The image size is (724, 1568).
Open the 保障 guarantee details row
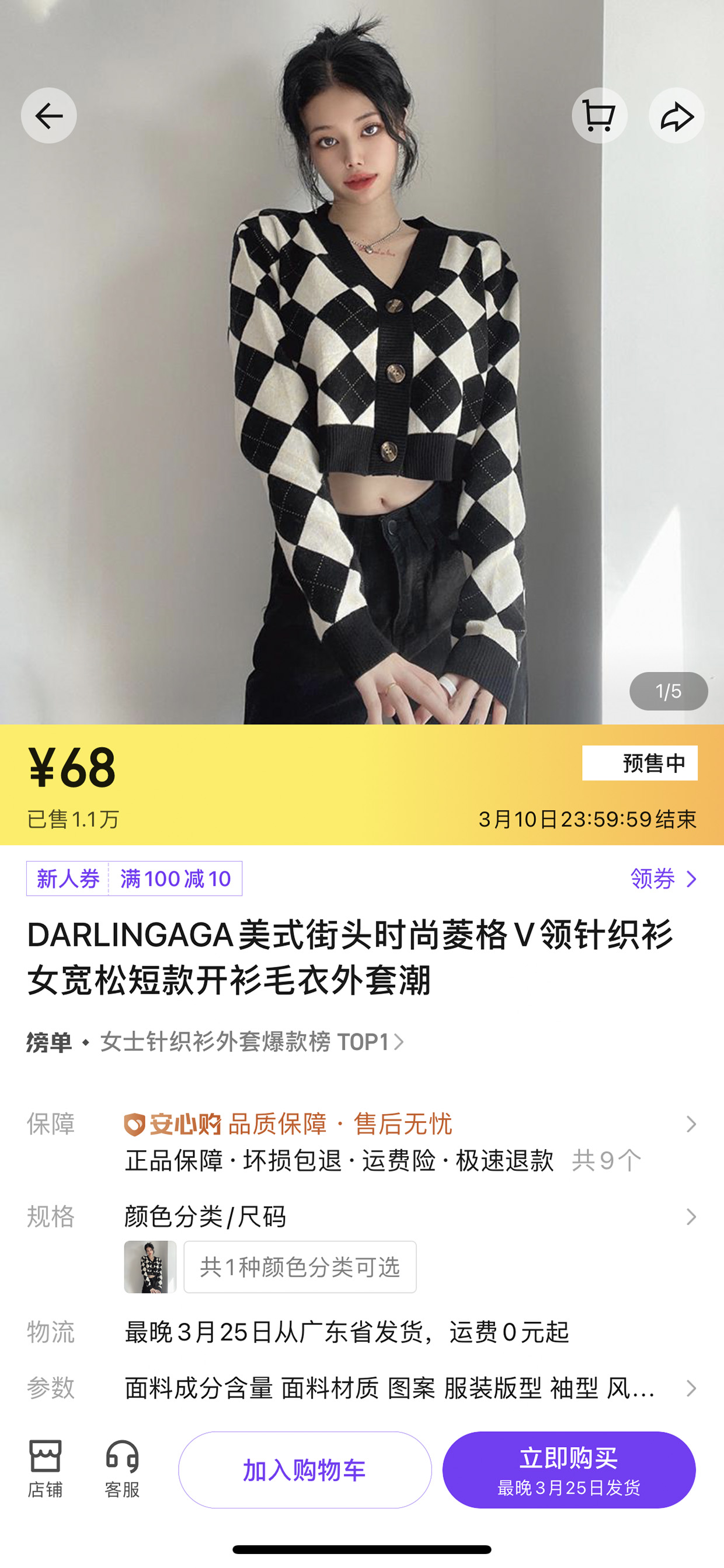tap(362, 1142)
